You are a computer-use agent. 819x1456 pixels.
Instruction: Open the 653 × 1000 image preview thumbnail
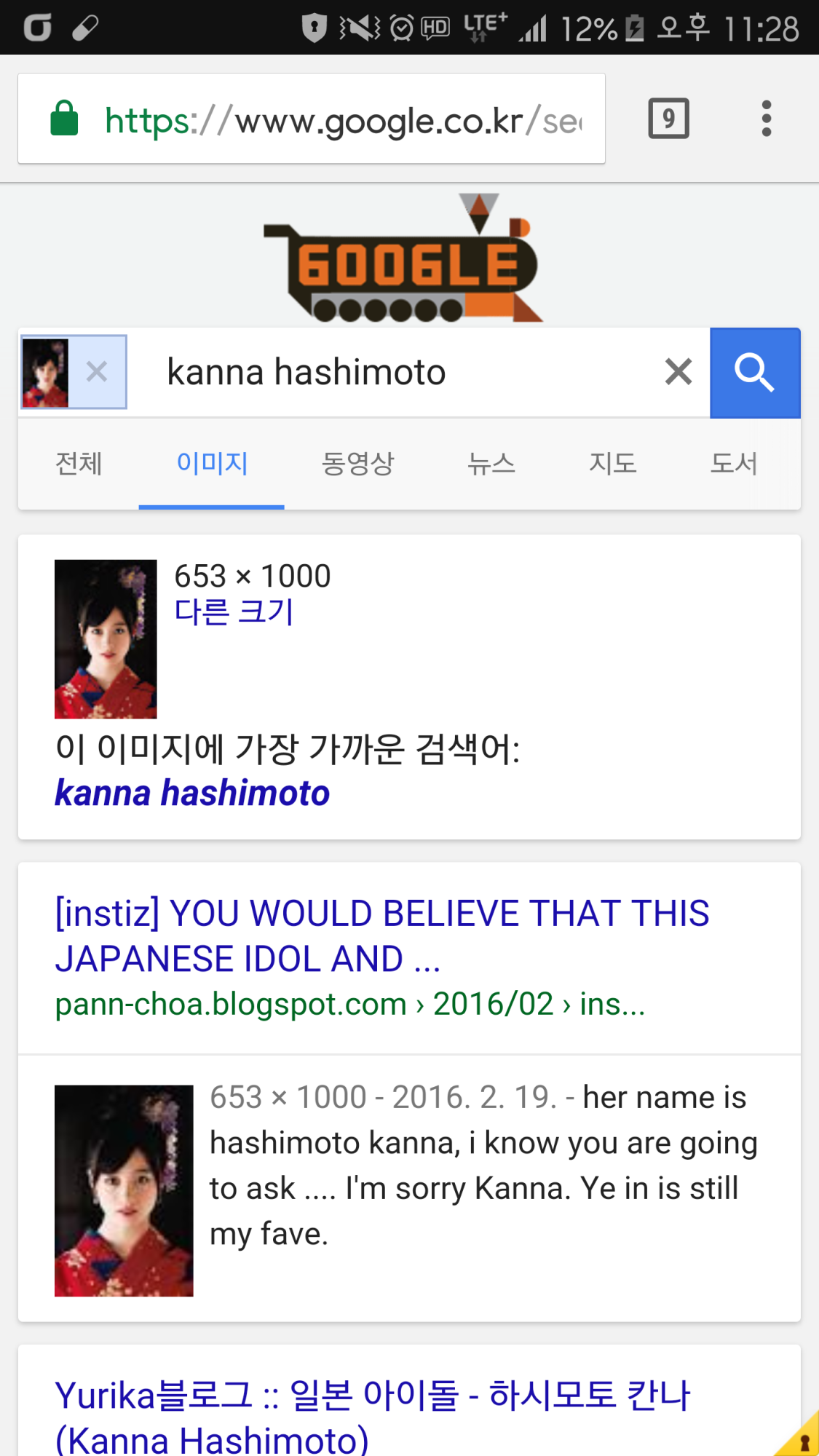pos(106,638)
